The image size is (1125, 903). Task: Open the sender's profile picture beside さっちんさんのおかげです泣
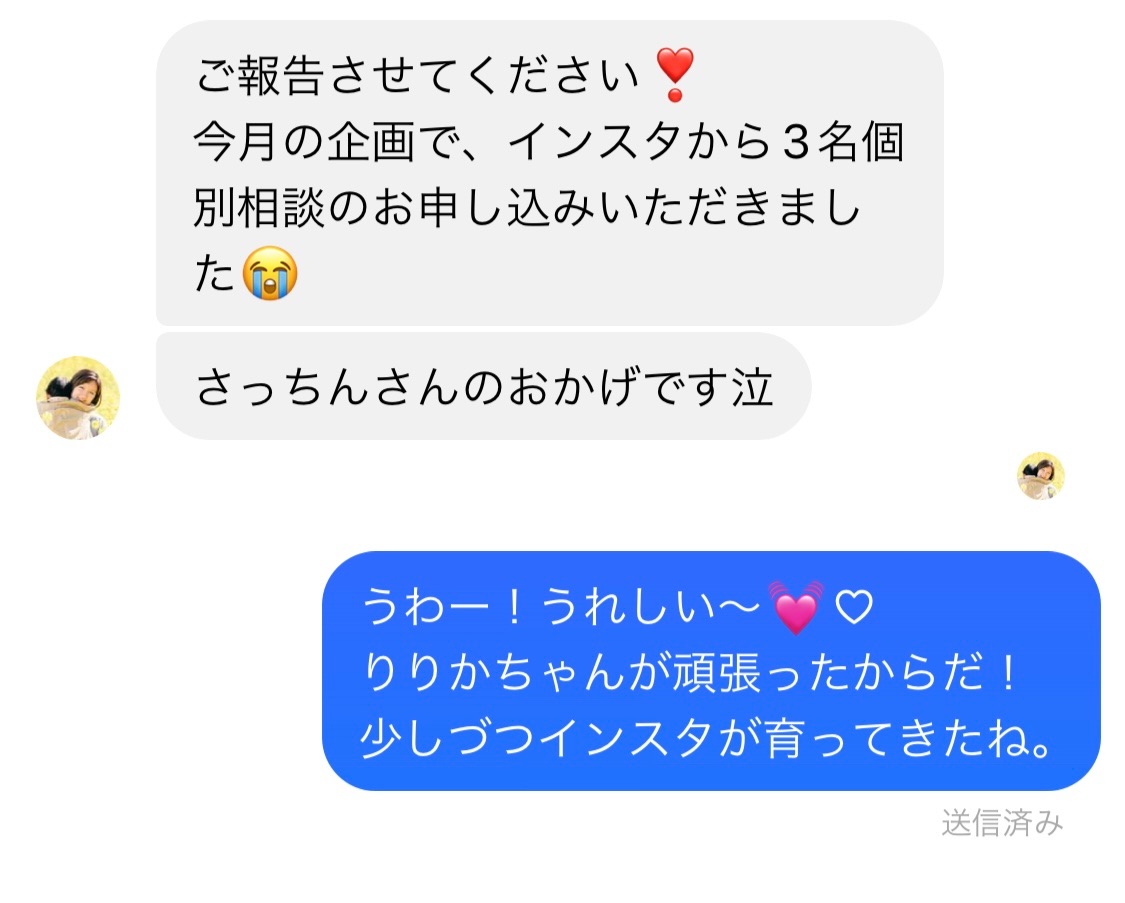point(78,397)
